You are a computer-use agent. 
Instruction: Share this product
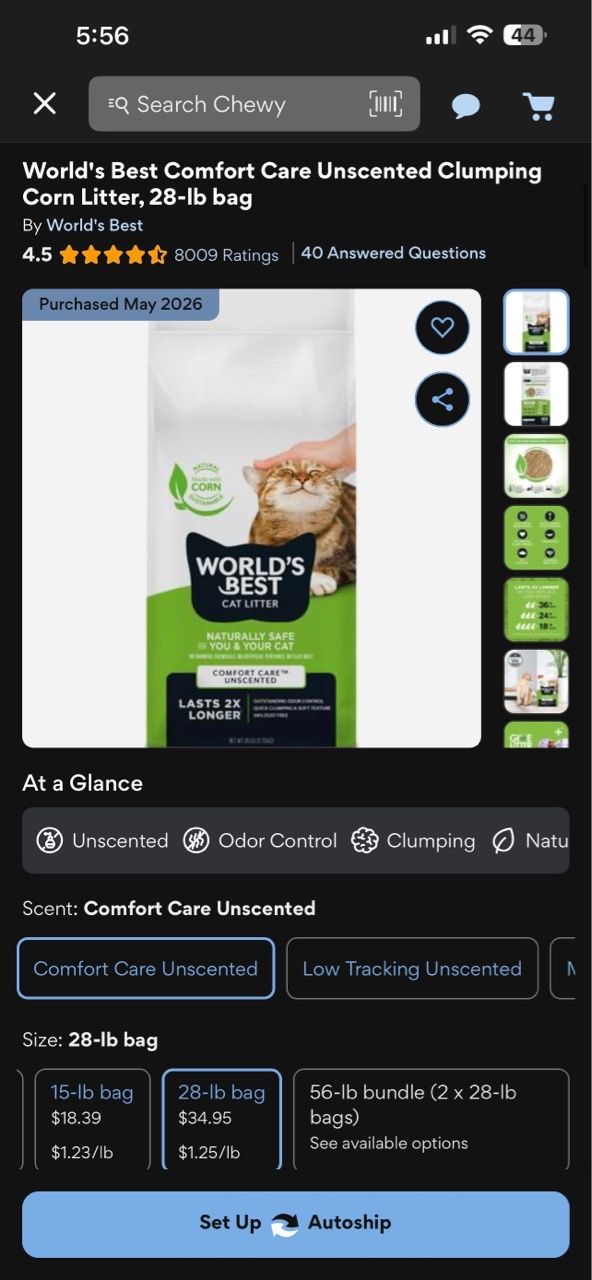[442, 400]
